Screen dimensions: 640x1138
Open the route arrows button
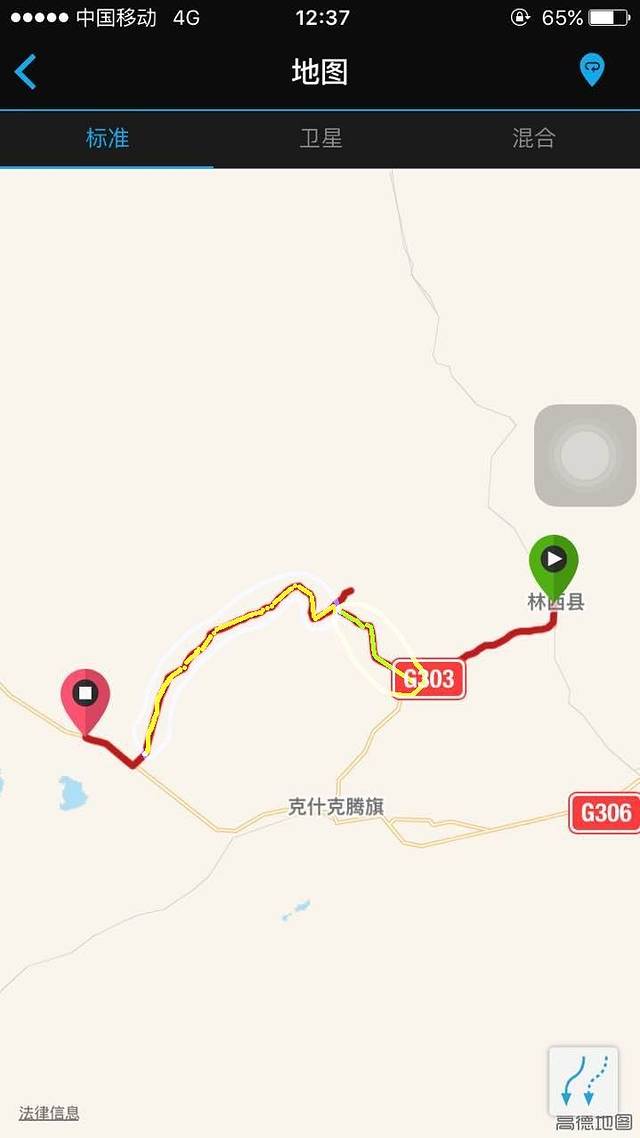[583, 1080]
